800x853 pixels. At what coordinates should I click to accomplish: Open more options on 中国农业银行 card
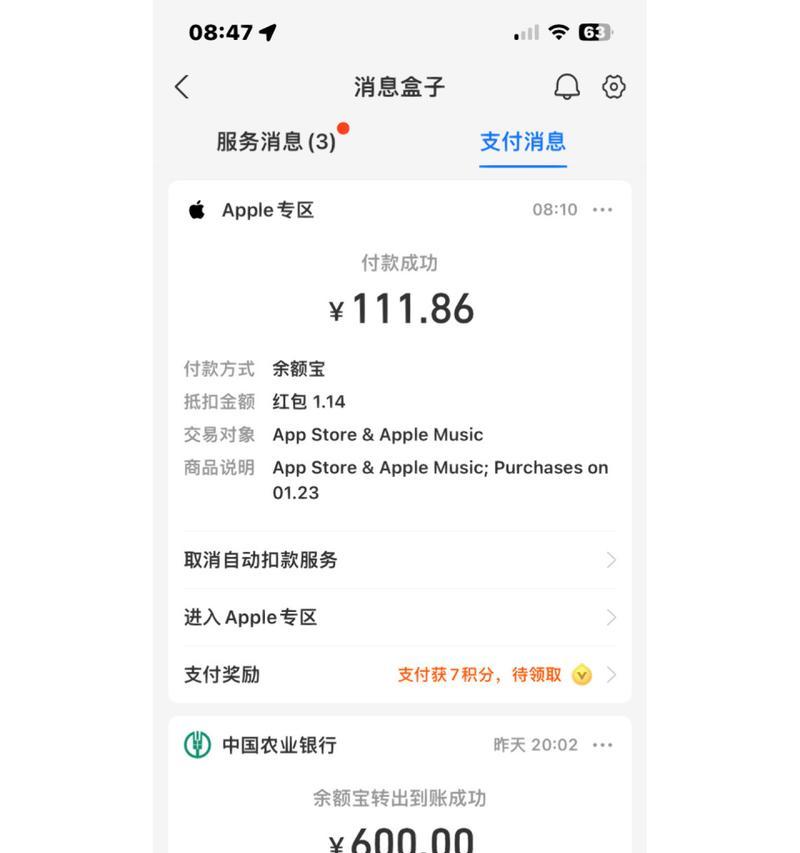coord(602,745)
